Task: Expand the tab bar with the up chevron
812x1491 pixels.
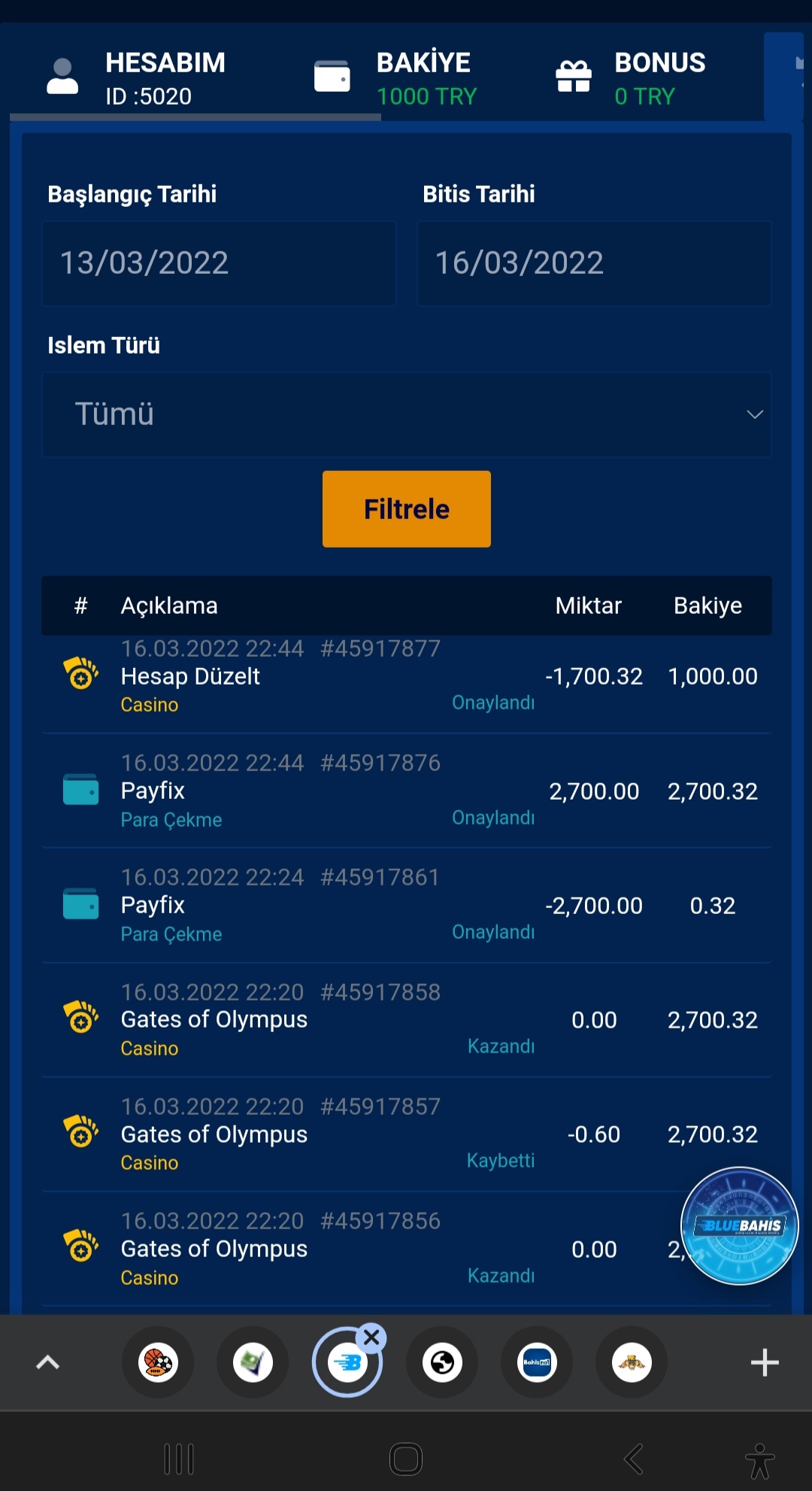Action: (x=48, y=1362)
